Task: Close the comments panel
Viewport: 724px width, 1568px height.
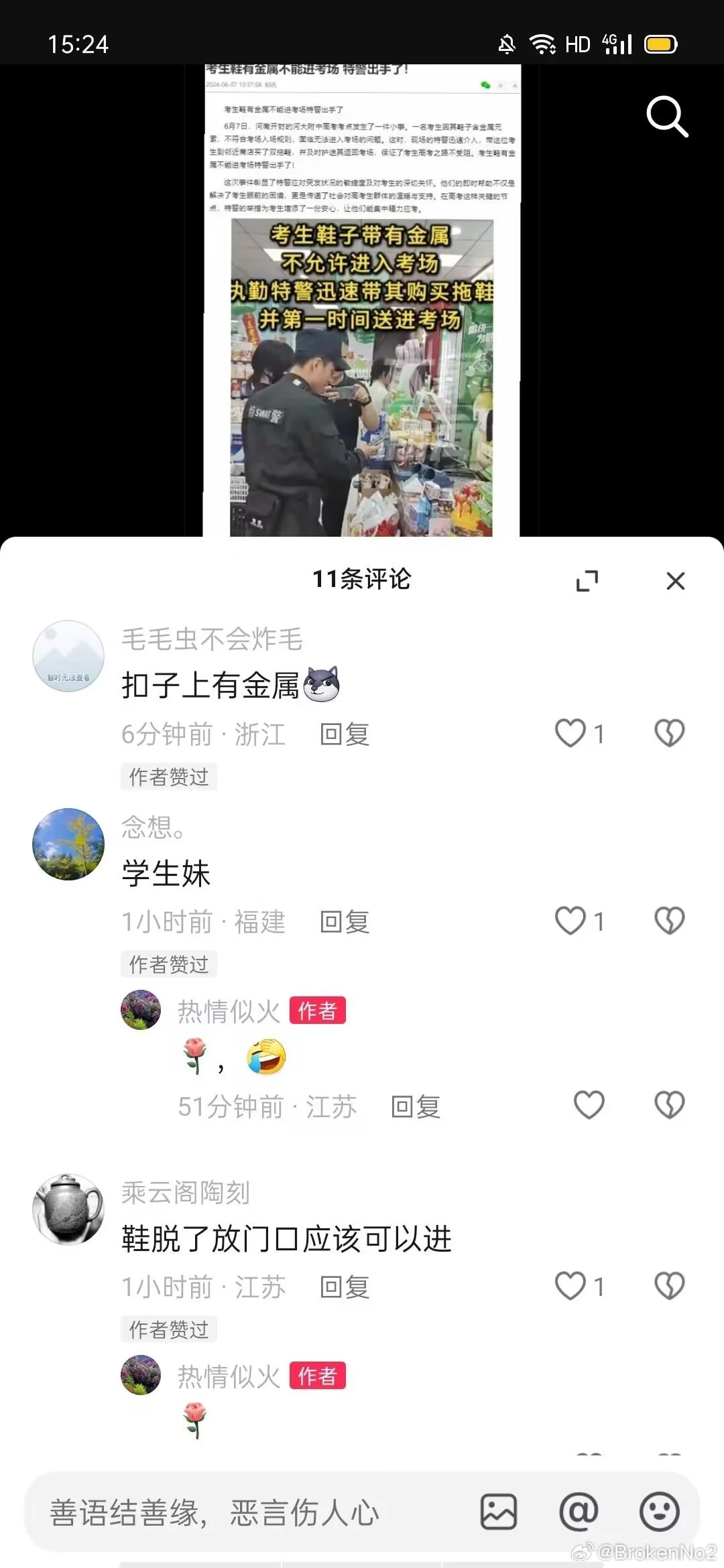Action: click(x=676, y=580)
